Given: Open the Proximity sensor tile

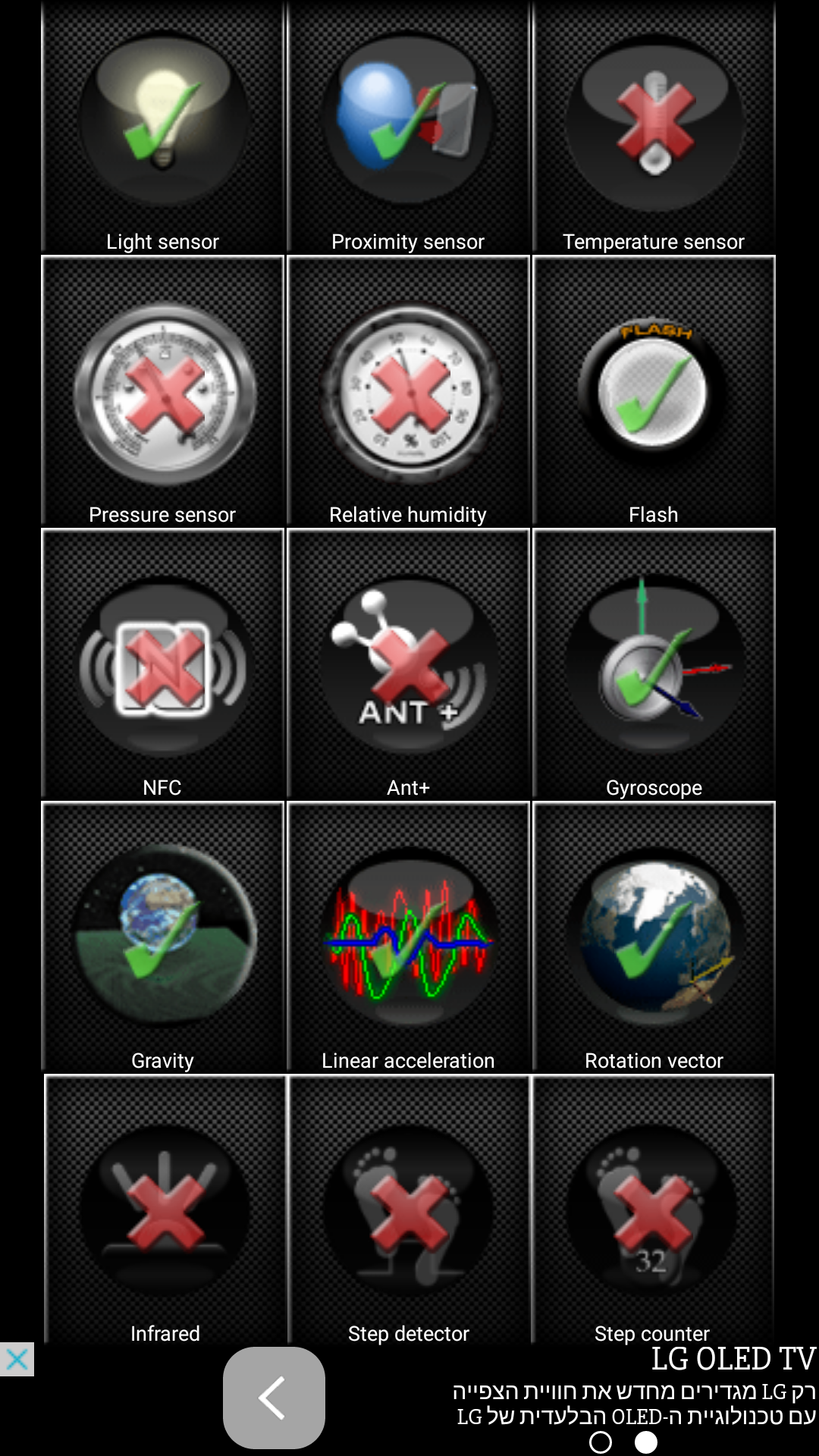Looking at the screenshot, I should tap(408, 129).
